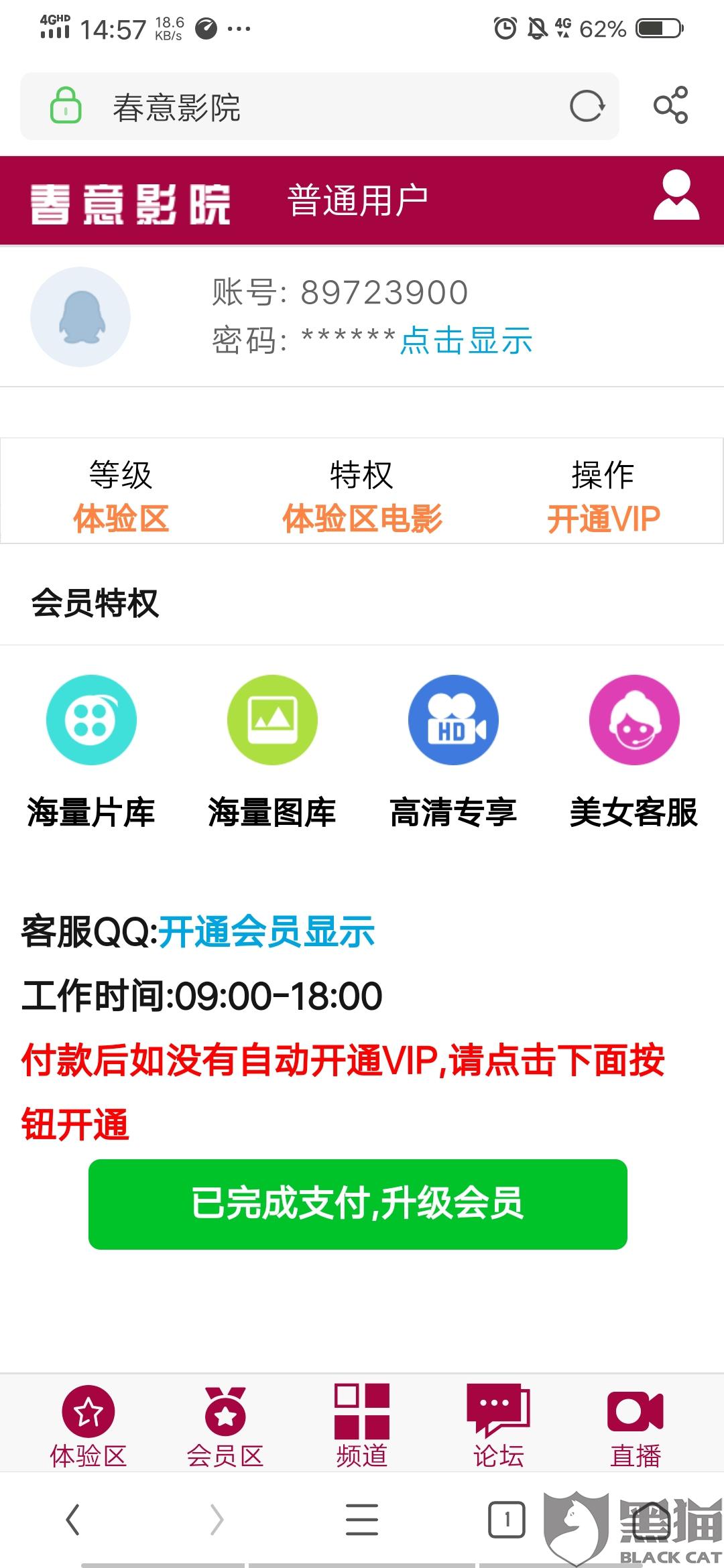This screenshot has width=724, height=1568.
Task: Open the browser menu (three lines)
Action: pos(362,1520)
